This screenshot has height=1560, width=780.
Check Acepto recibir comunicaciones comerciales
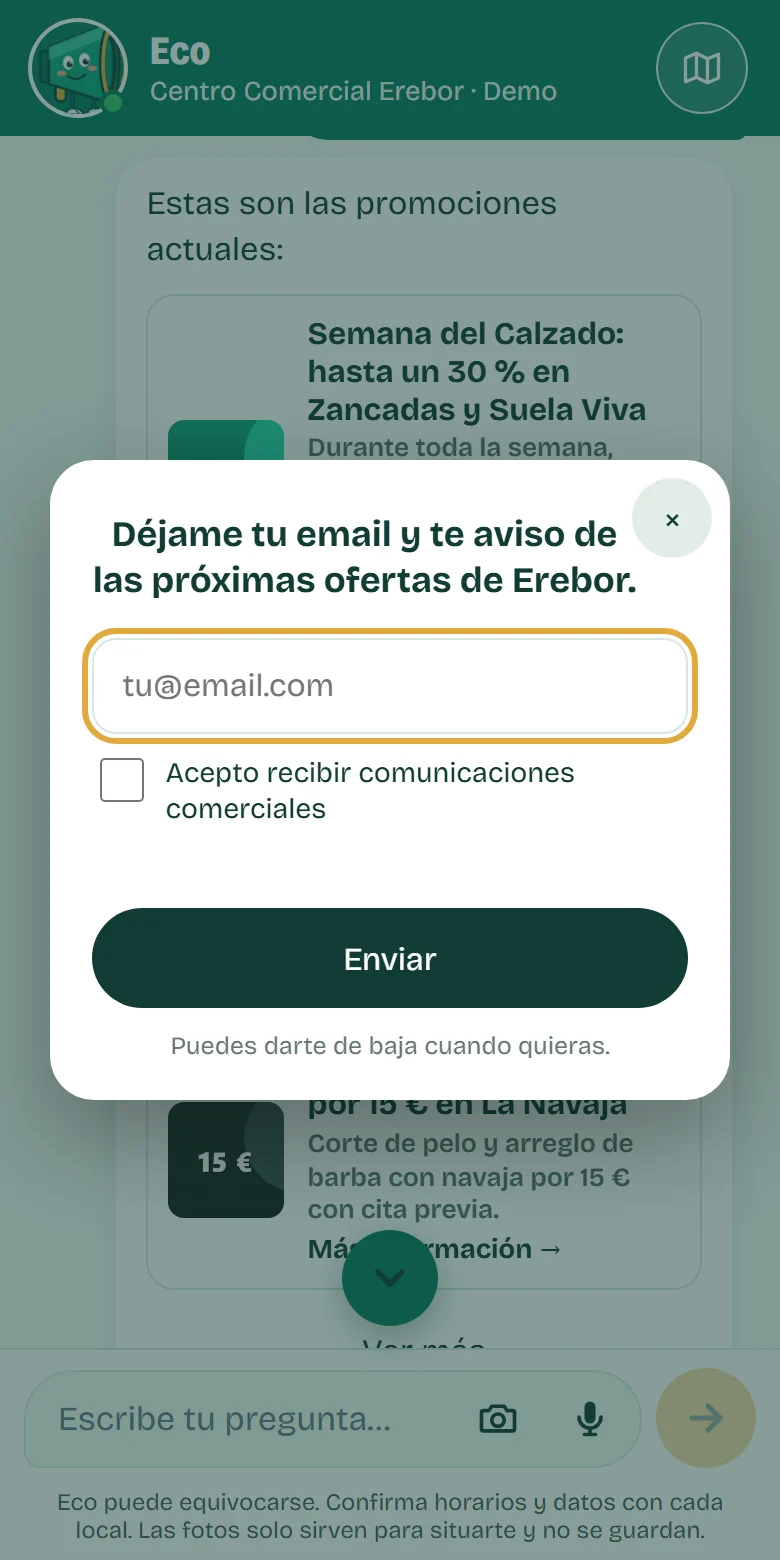coord(122,780)
